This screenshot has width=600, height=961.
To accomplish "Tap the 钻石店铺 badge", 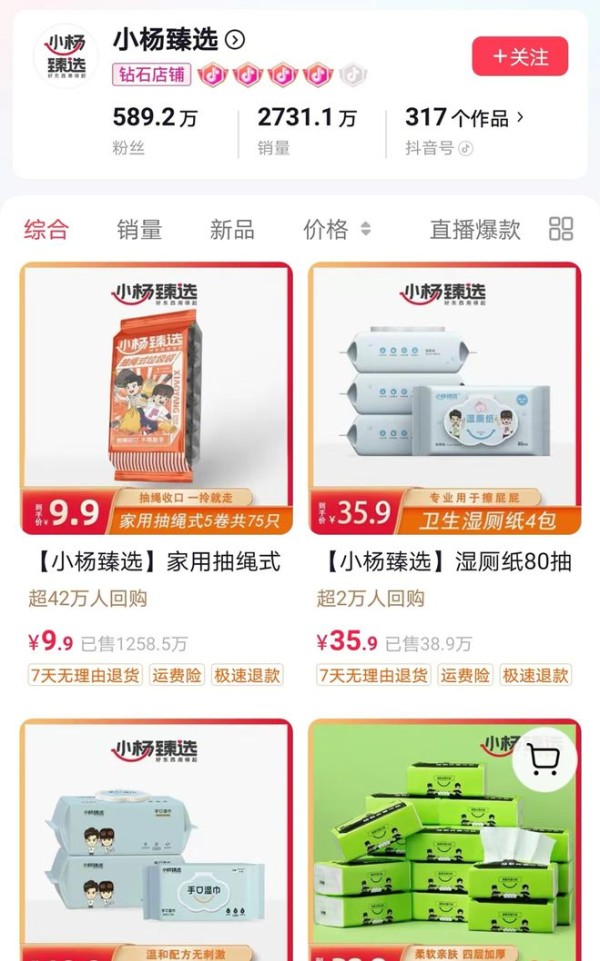I will 151,74.
